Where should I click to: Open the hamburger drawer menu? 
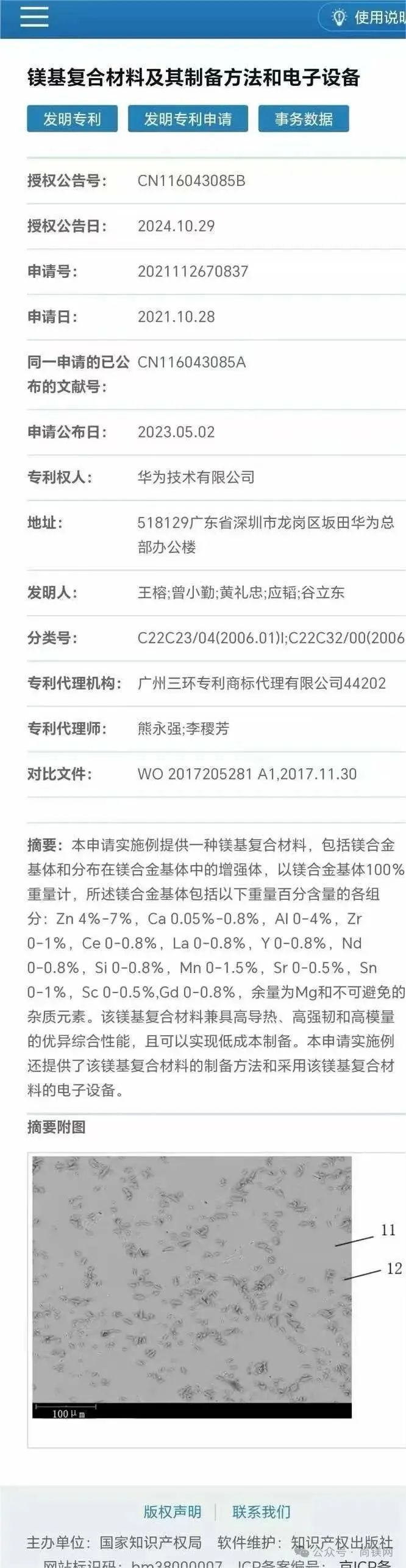coord(34,16)
